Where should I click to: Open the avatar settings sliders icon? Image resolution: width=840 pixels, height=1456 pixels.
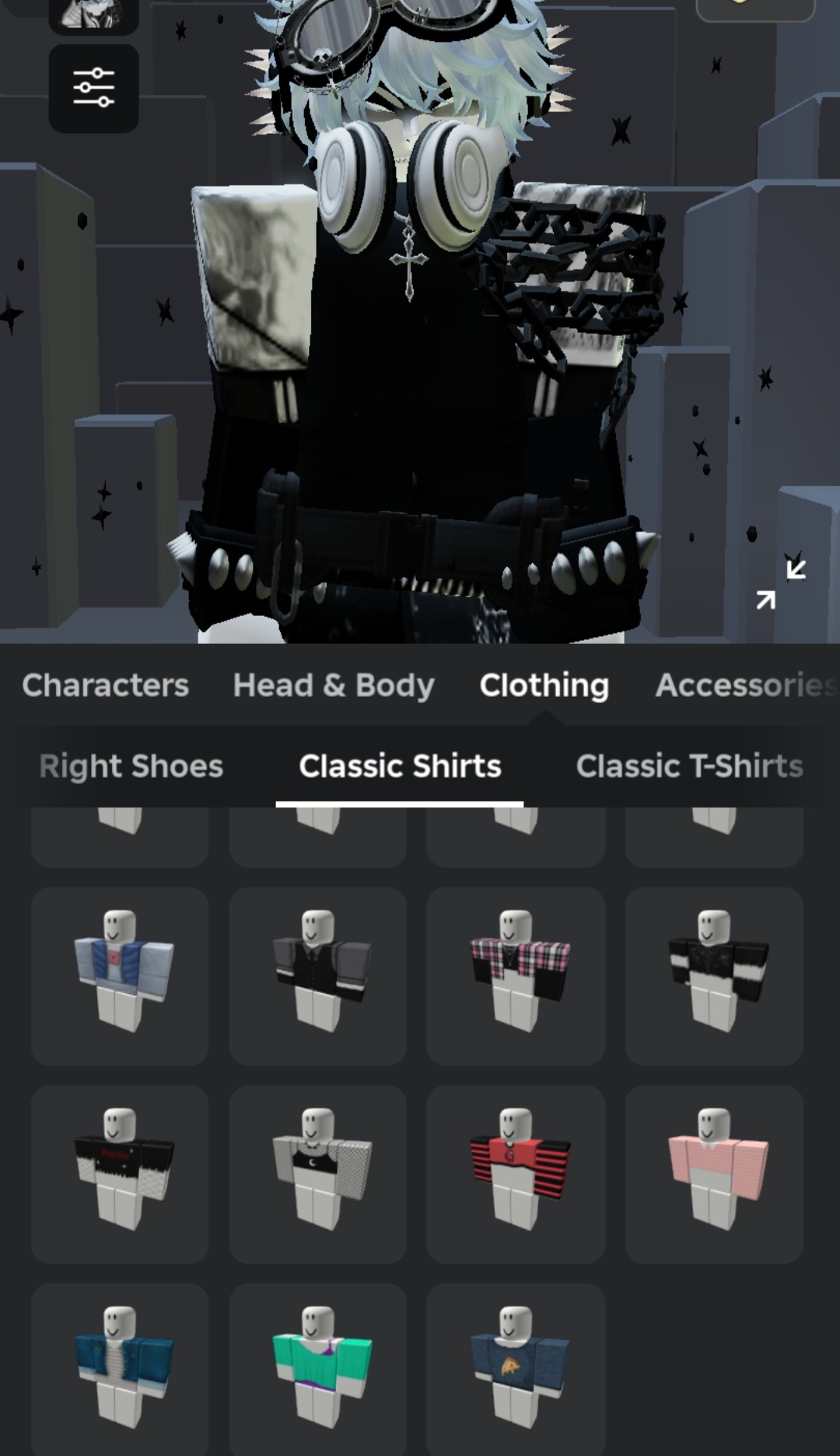click(x=93, y=88)
